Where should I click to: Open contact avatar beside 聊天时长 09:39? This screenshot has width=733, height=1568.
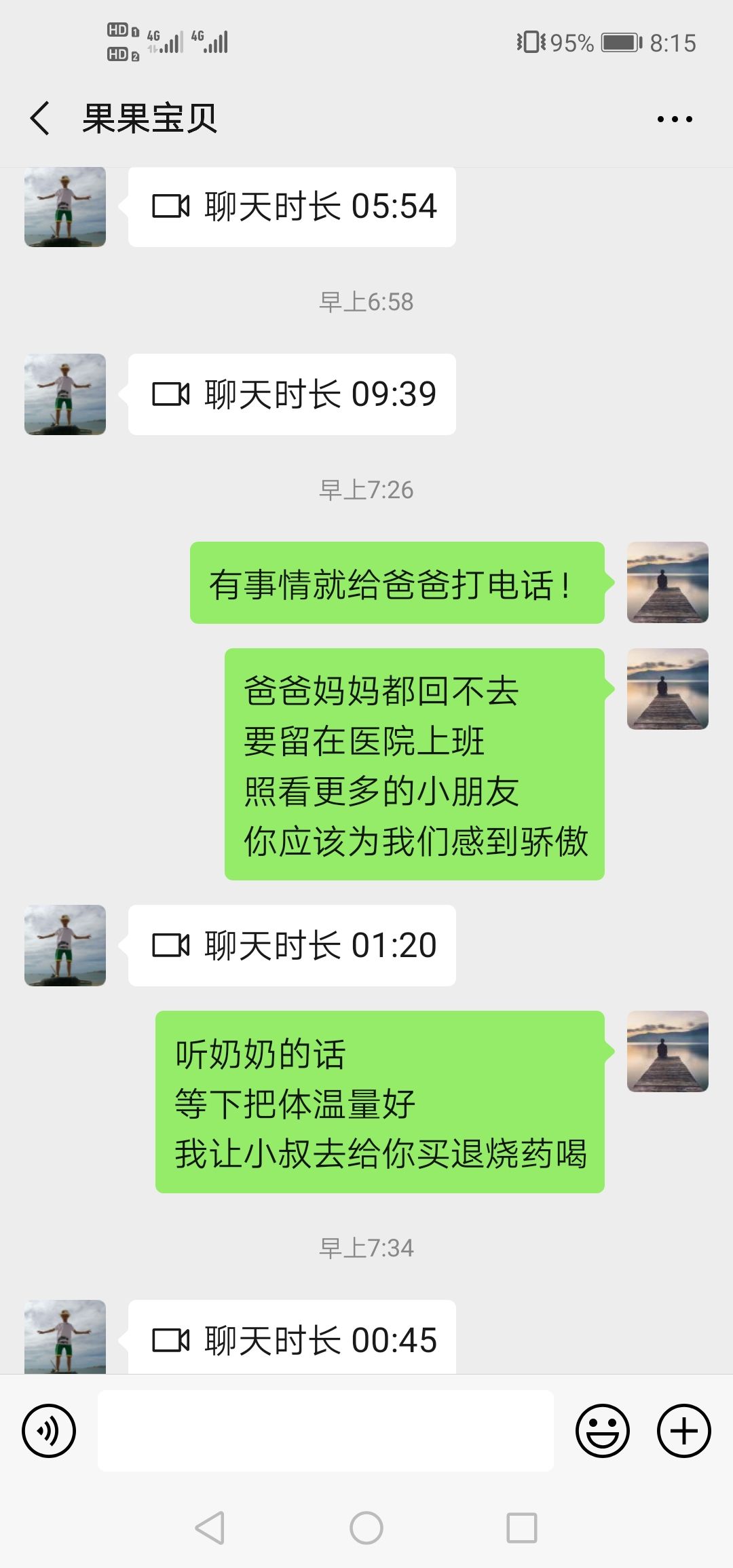tap(65, 394)
